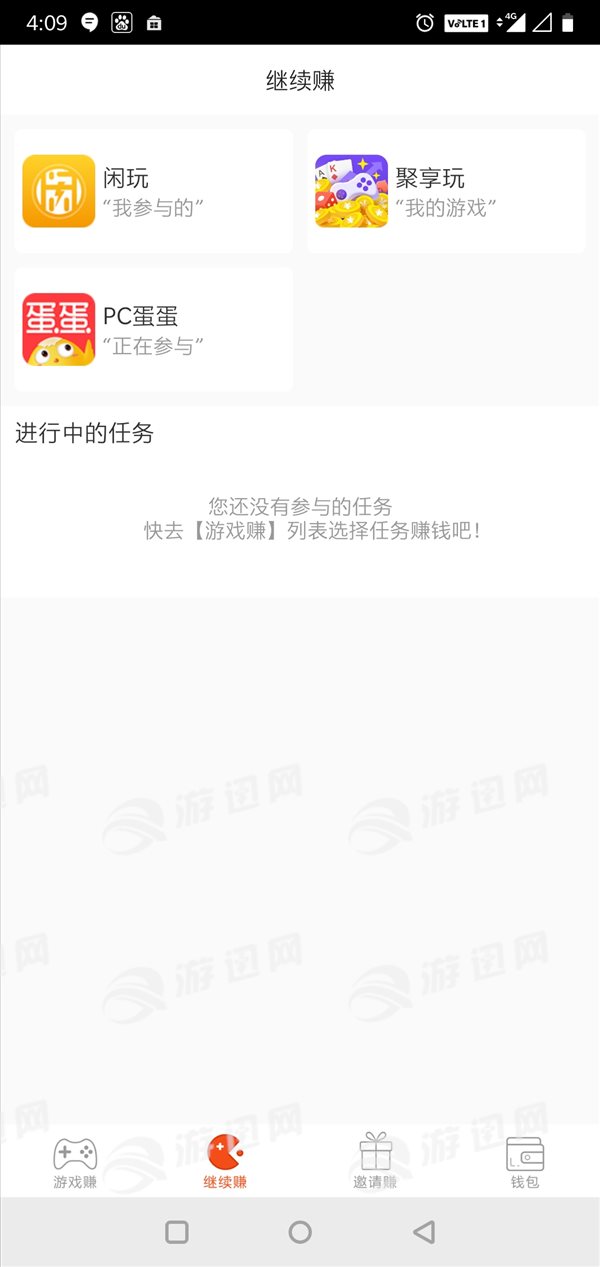
Task: Go to the 邀请赚 tab
Action: 375,1162
